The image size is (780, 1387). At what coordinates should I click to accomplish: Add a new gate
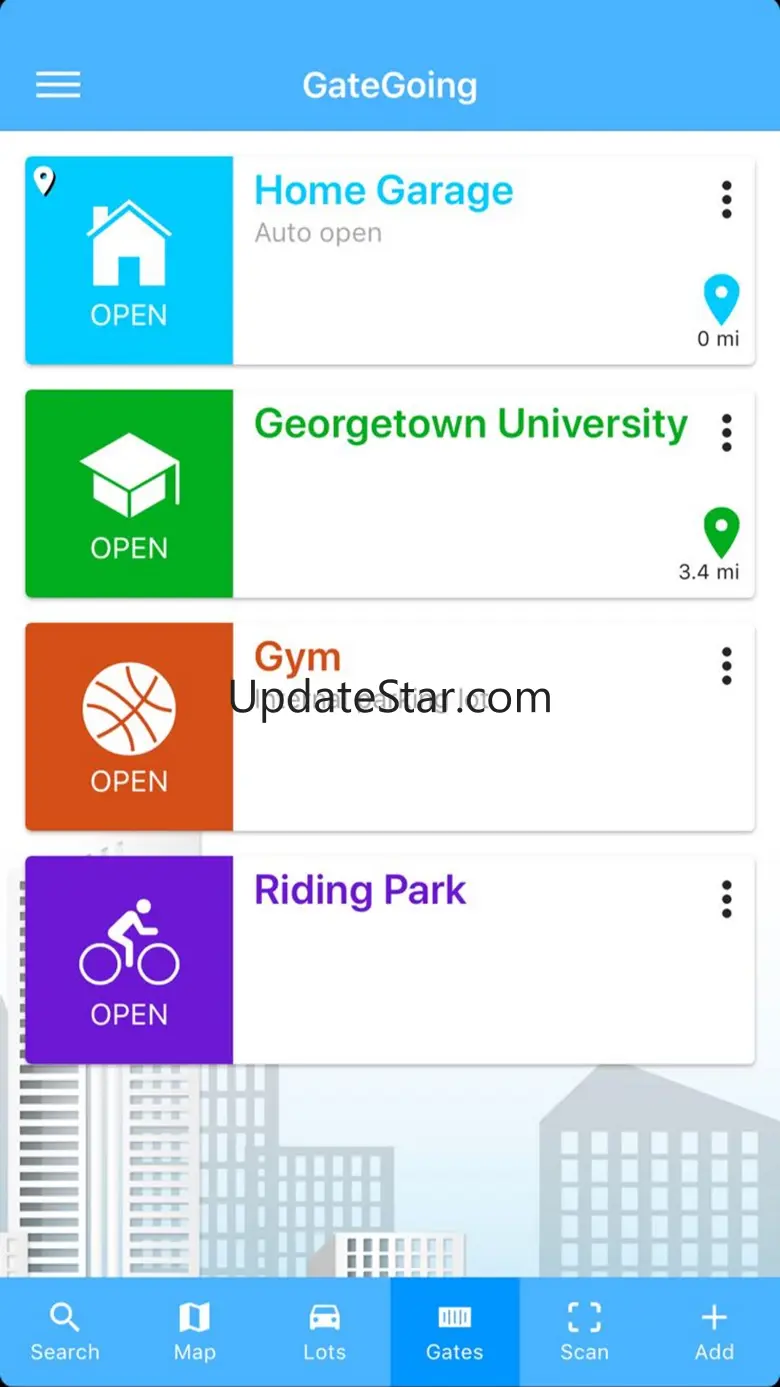coord(714,1332)
